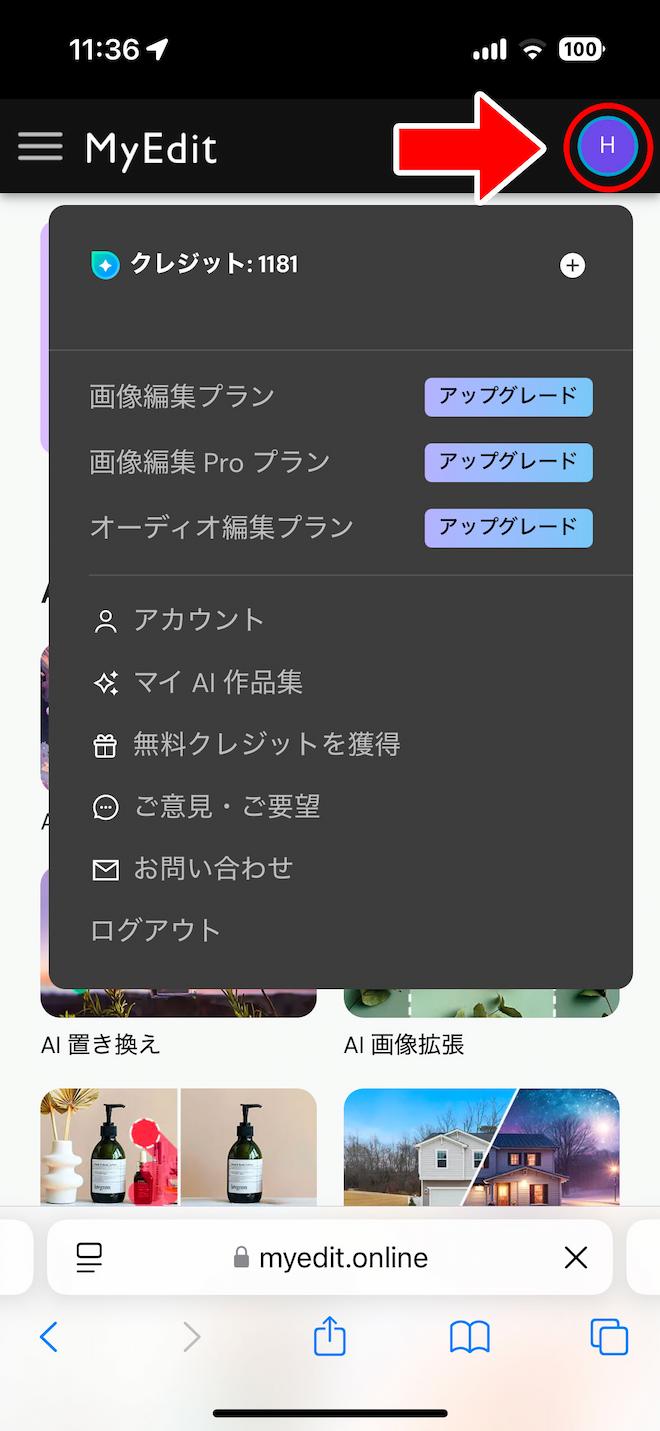Open the page format menu icon in address bar

[x=90, y=1257]
